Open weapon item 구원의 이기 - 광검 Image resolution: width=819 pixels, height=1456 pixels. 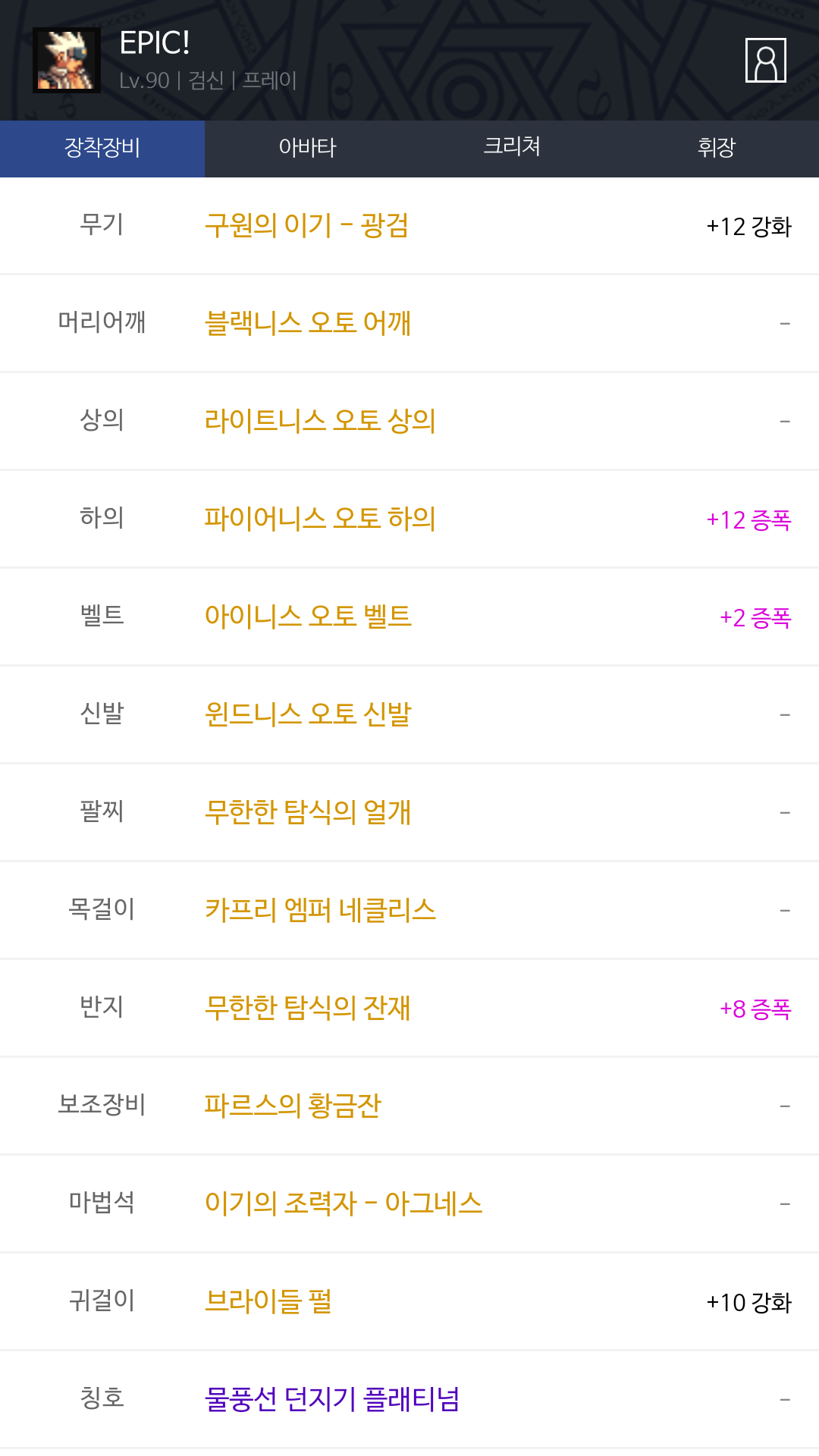point(306,226)
